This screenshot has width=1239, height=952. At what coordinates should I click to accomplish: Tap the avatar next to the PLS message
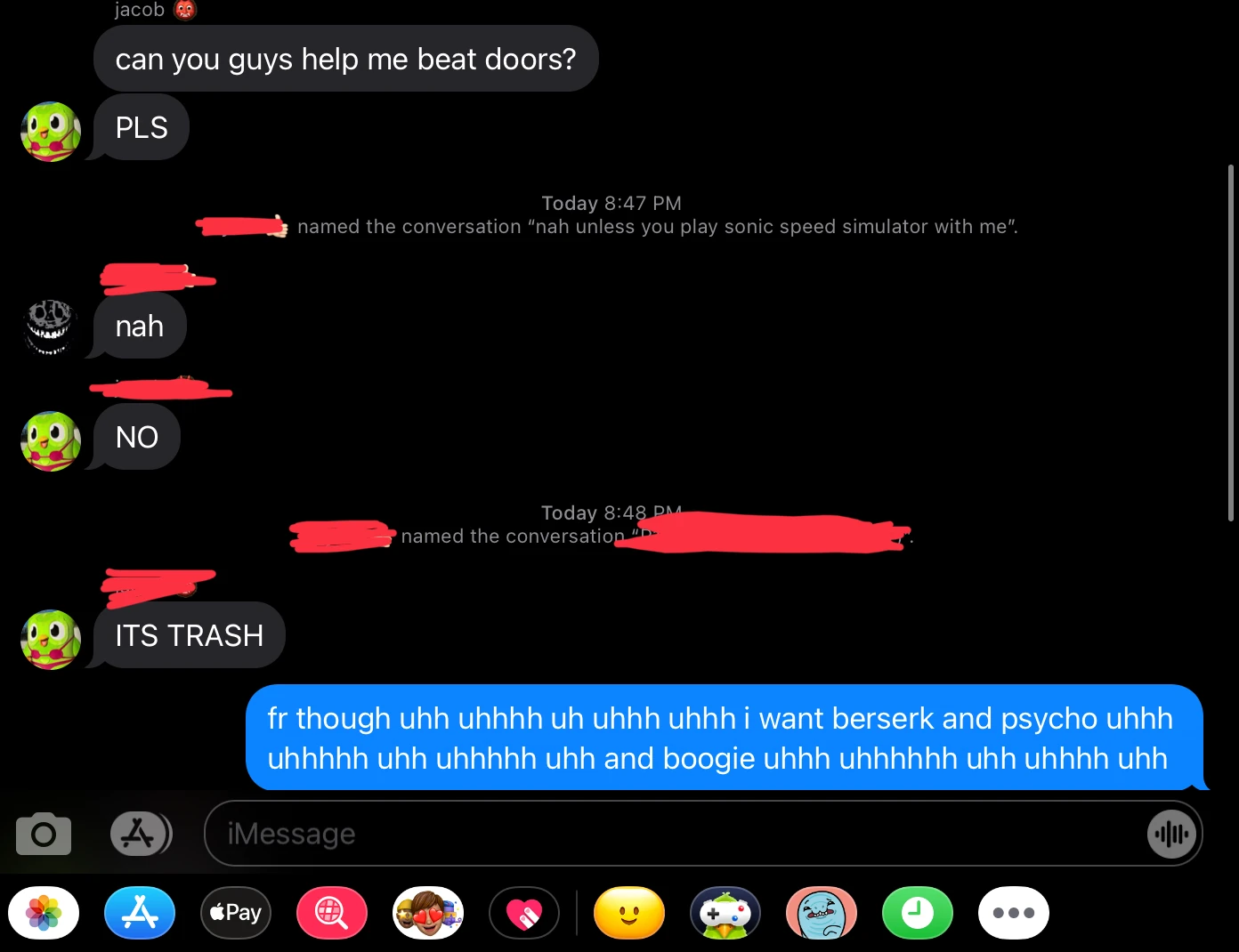click(51, 132)
